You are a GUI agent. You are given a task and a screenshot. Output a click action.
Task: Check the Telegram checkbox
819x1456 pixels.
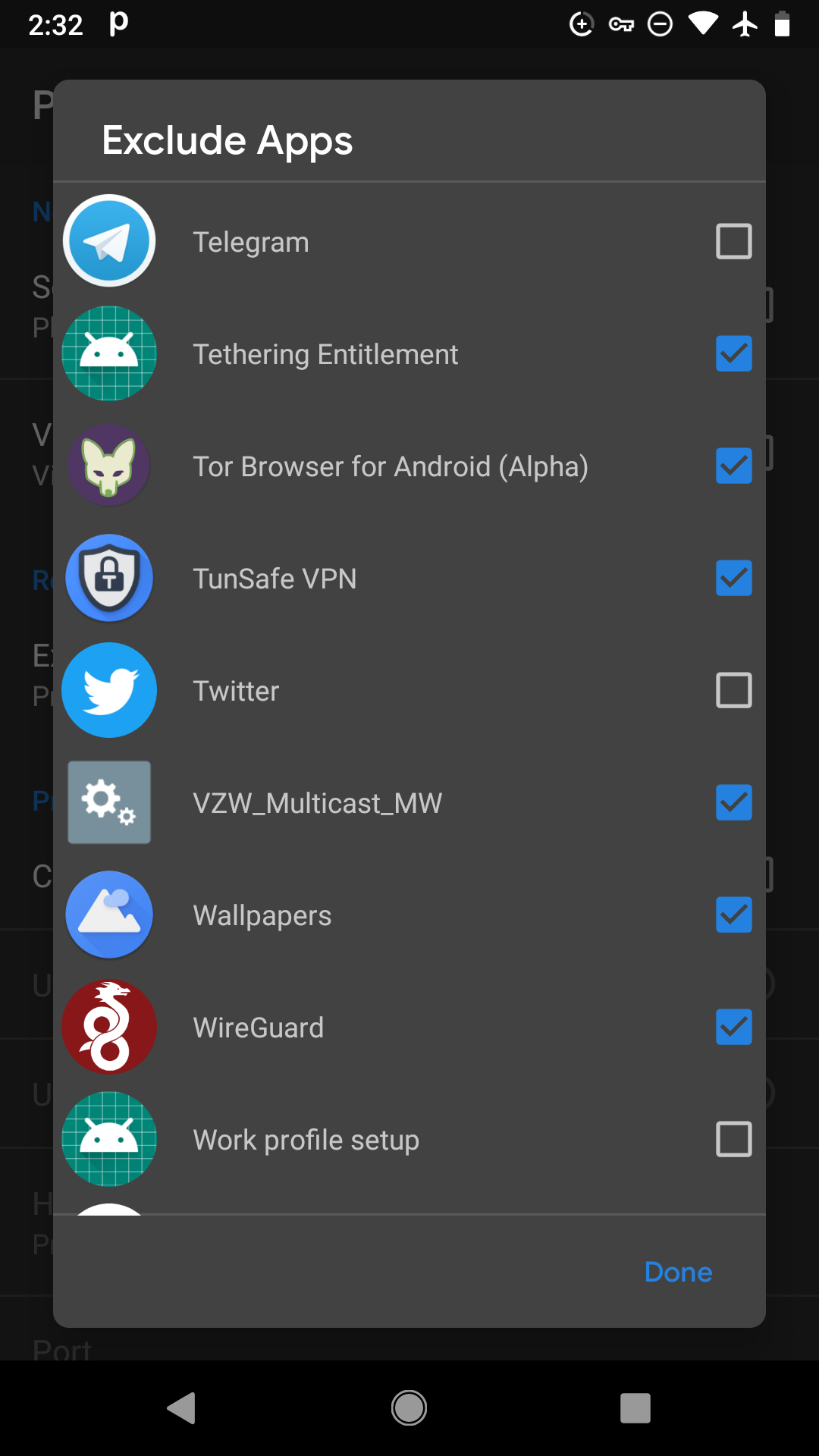tap(733, 241)
